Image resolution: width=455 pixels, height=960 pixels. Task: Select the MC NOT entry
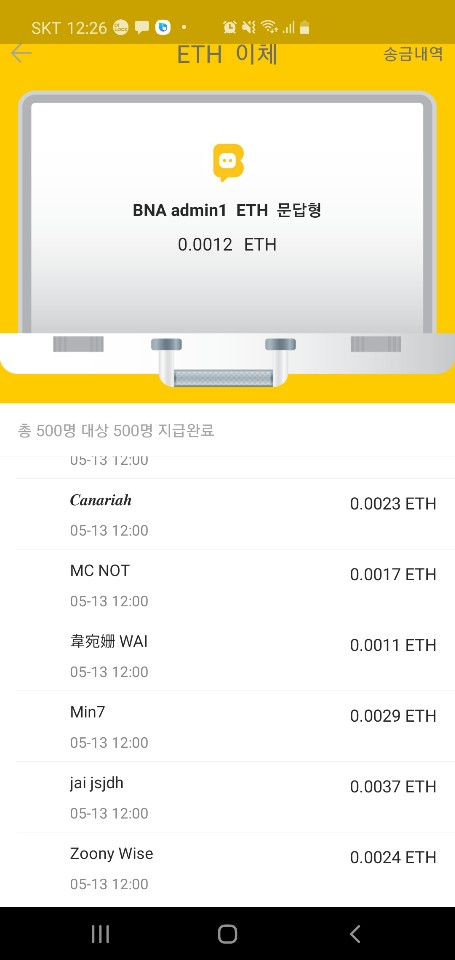(x=235, y=585)
